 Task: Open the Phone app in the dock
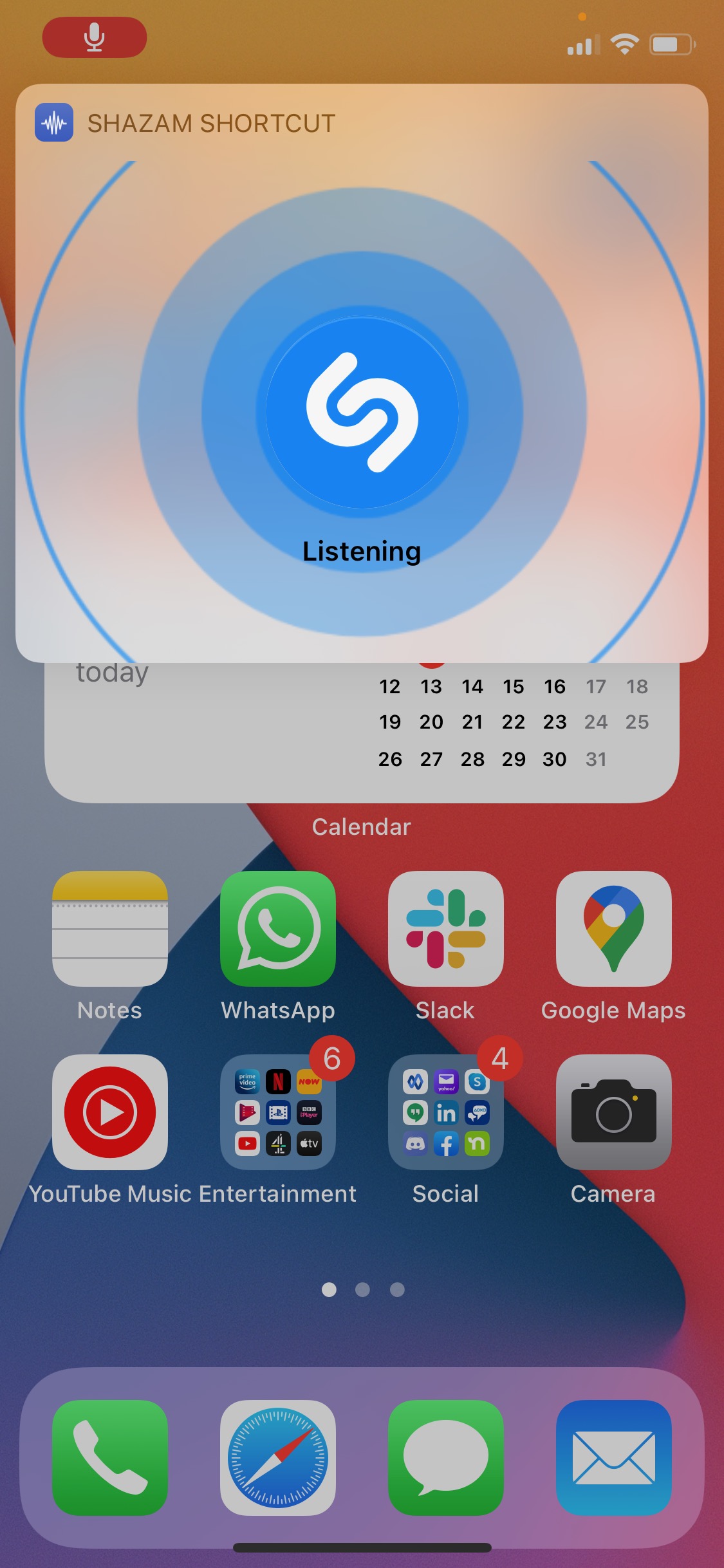[110, 1457]
